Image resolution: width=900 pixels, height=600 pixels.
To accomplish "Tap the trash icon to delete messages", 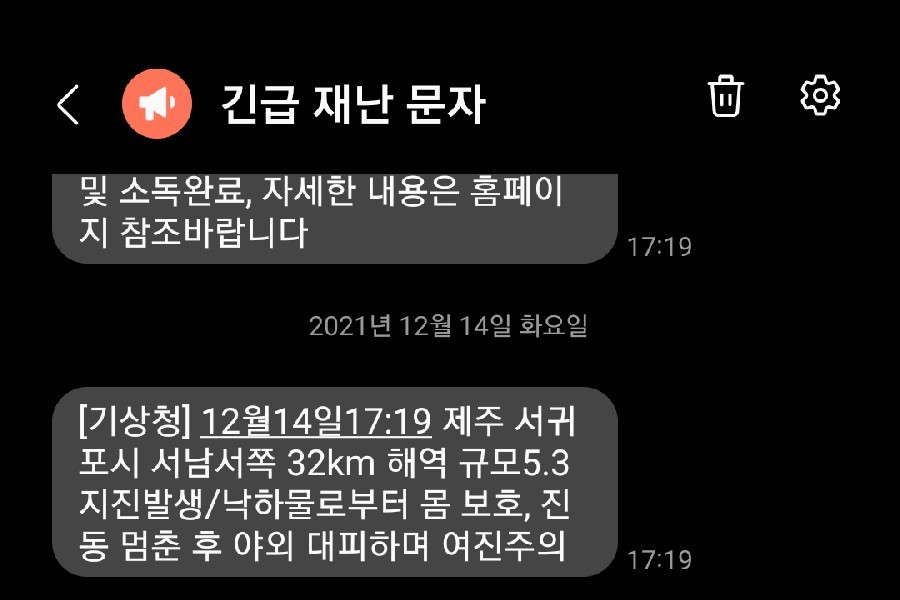I will (725, 97).
